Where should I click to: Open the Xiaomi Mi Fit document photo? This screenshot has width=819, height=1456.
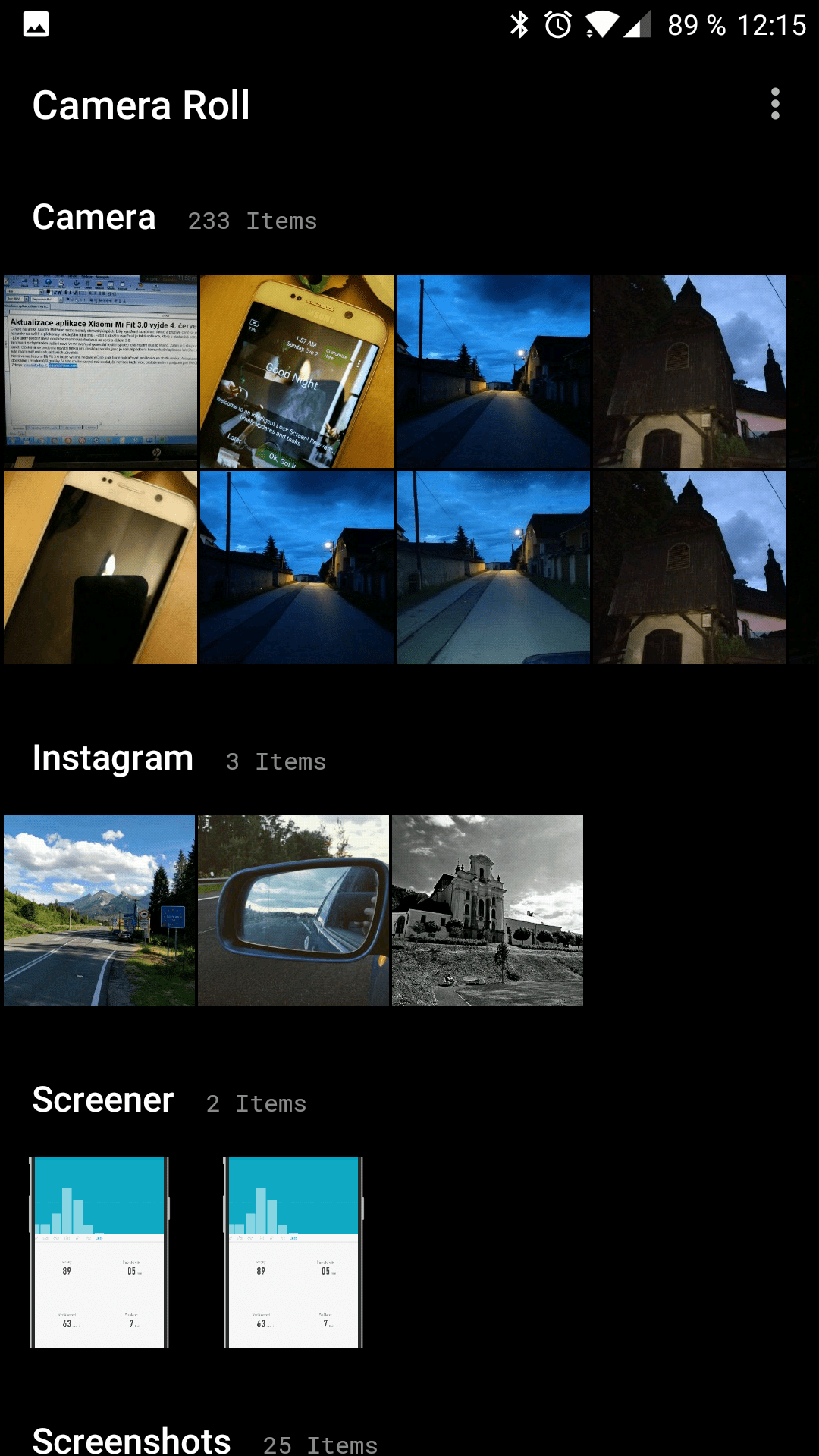100,371
